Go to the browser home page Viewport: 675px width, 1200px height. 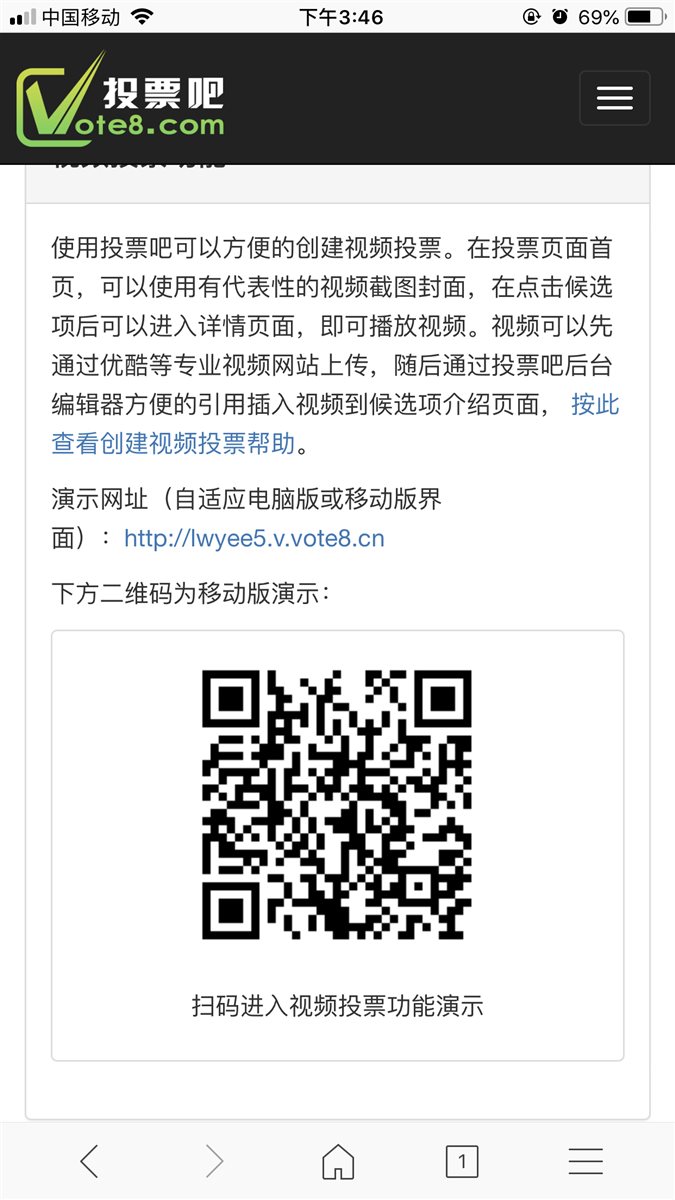point(338,1161)
